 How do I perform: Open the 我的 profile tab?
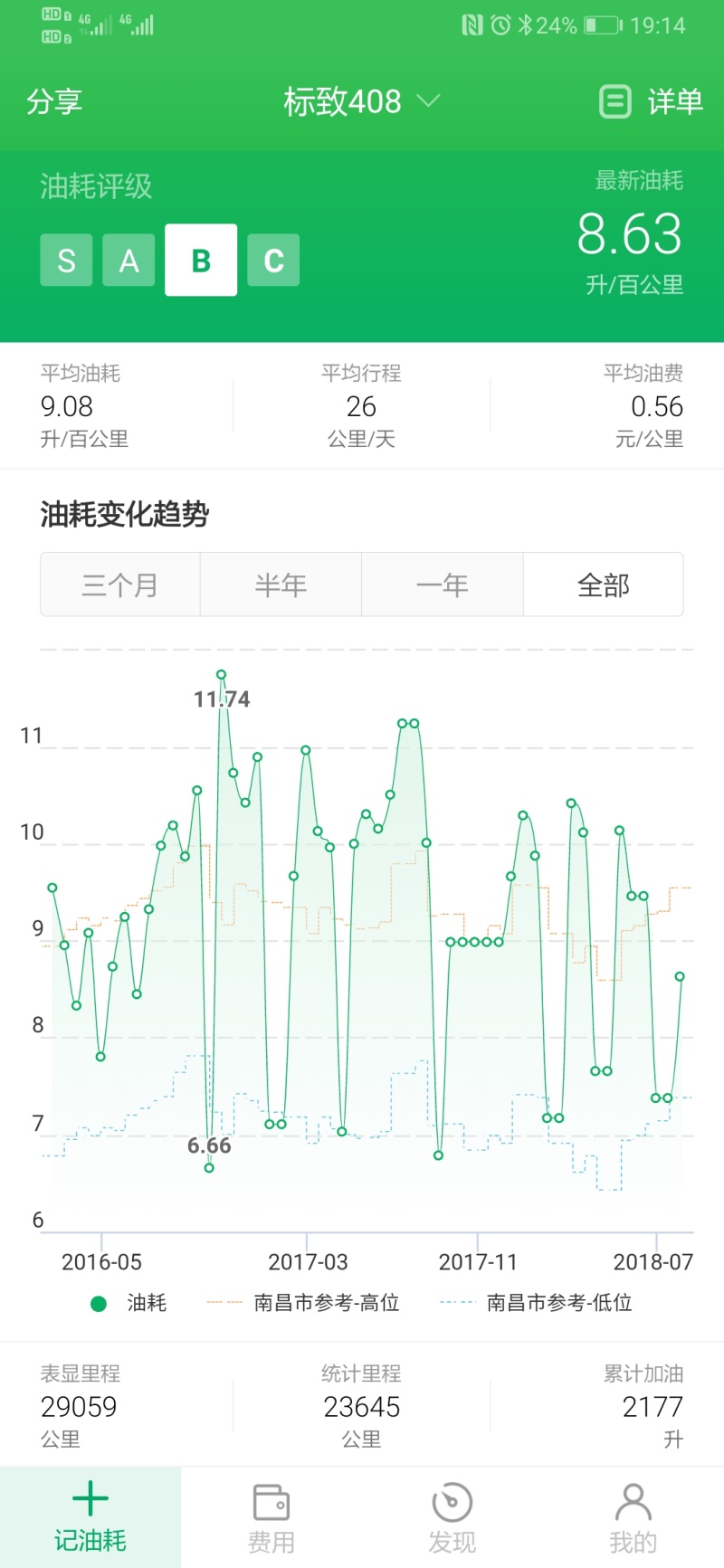pyautogui.click(x=633, y=1518)
